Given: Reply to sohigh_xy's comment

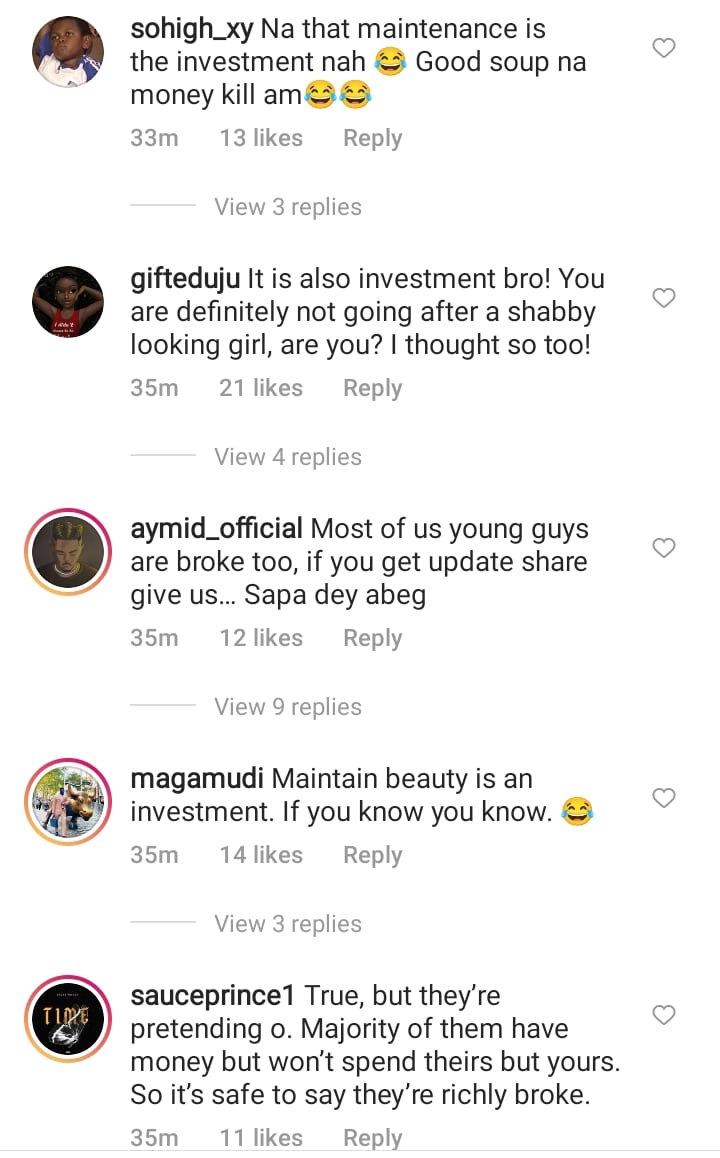Looking at the screenshot, I should tap(372, 138).
